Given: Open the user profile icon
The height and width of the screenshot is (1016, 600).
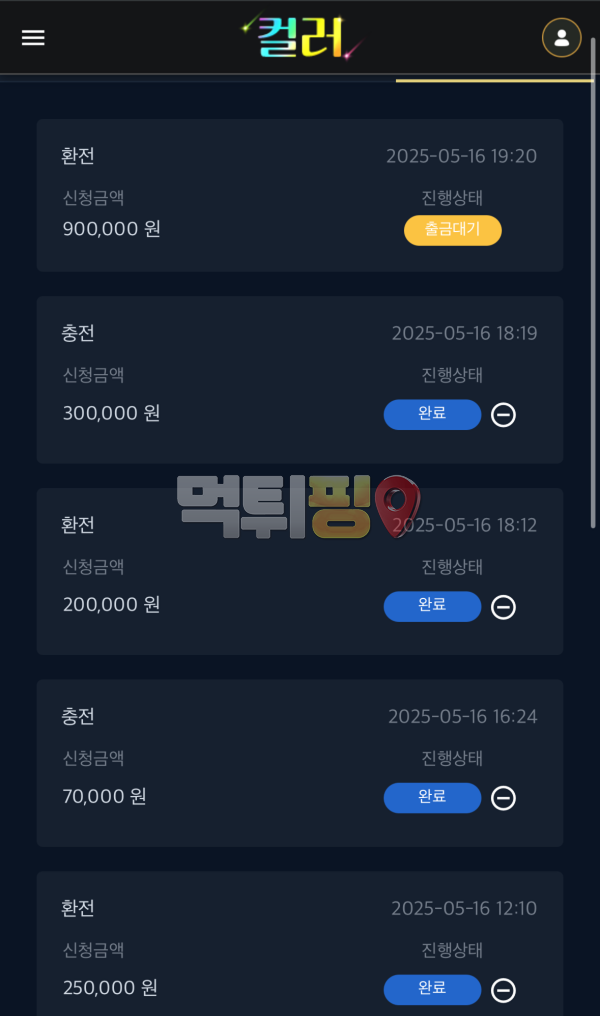Looking at the screenshot, I should (x=561, y=38).
